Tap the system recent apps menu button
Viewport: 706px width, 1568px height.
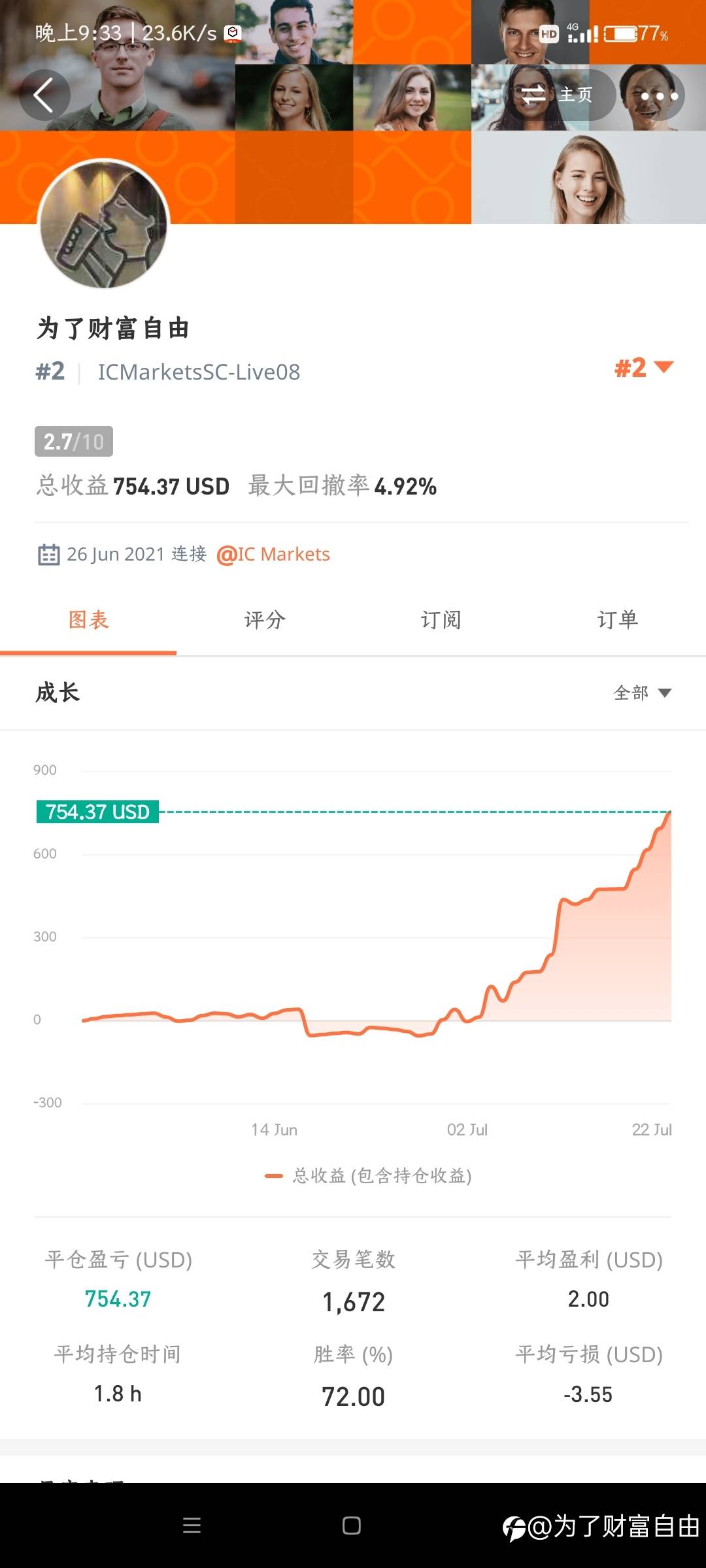pyautogui.click(x=192, y=1526)
